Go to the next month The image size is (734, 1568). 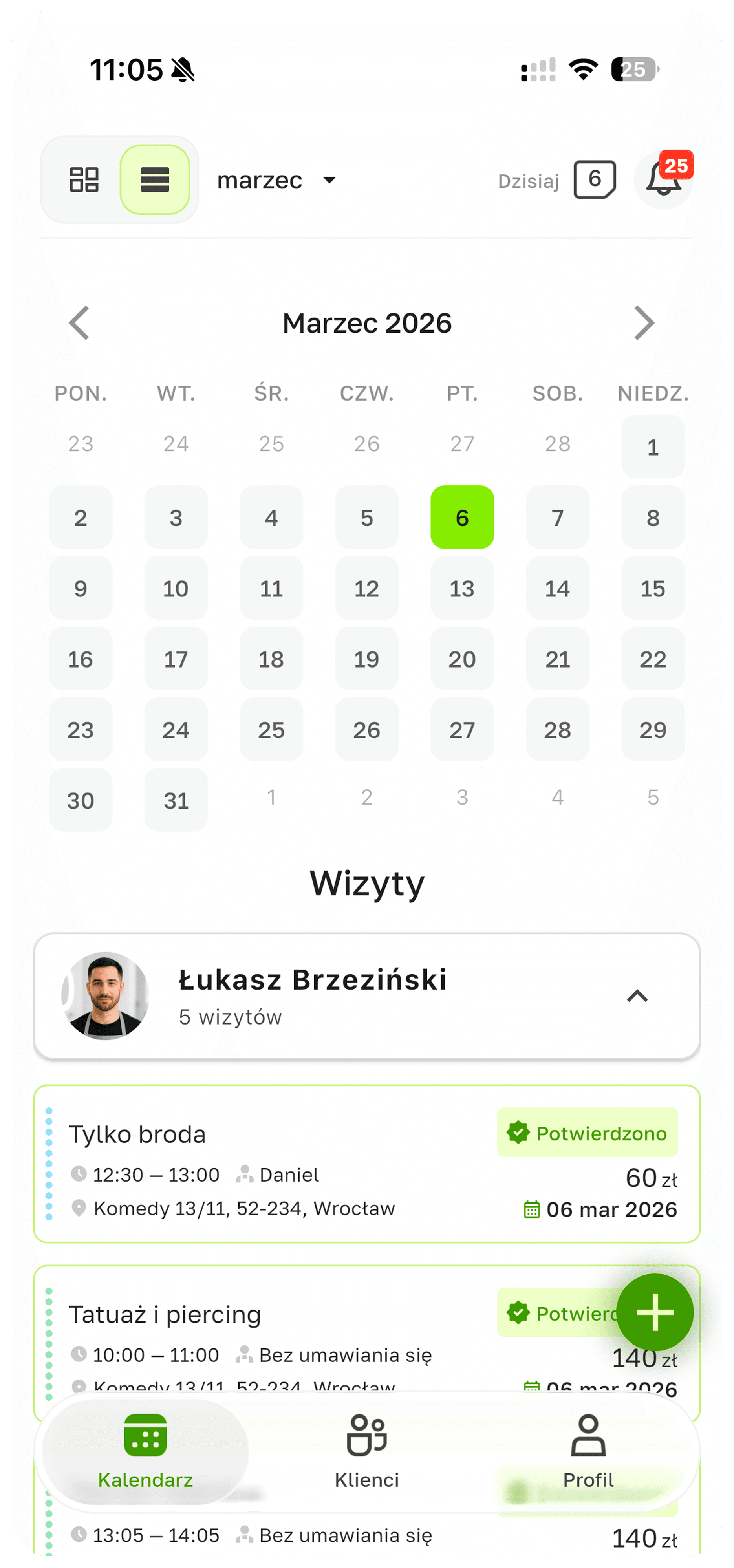point(643,323)
